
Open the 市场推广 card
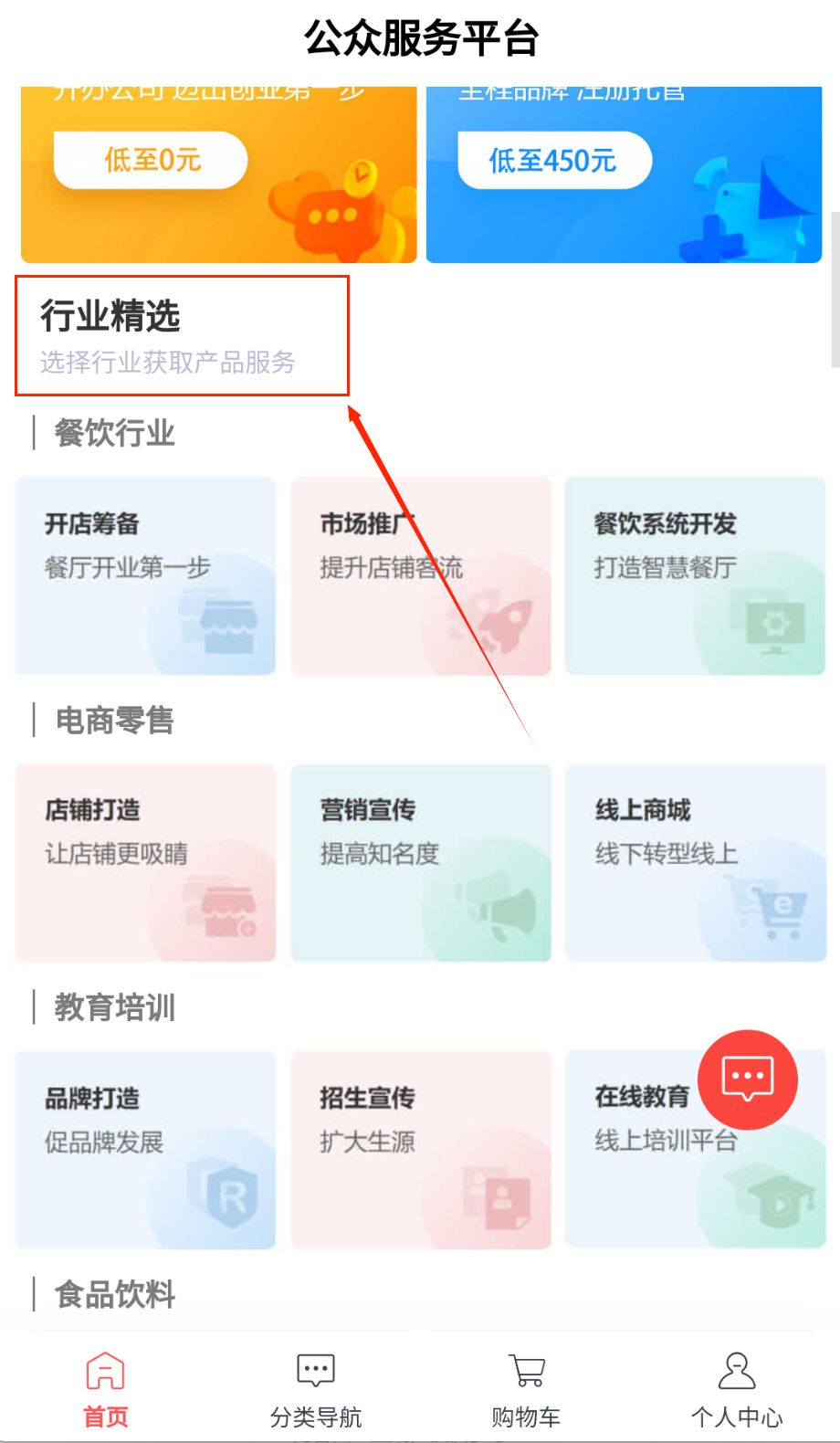click(421, 575)
